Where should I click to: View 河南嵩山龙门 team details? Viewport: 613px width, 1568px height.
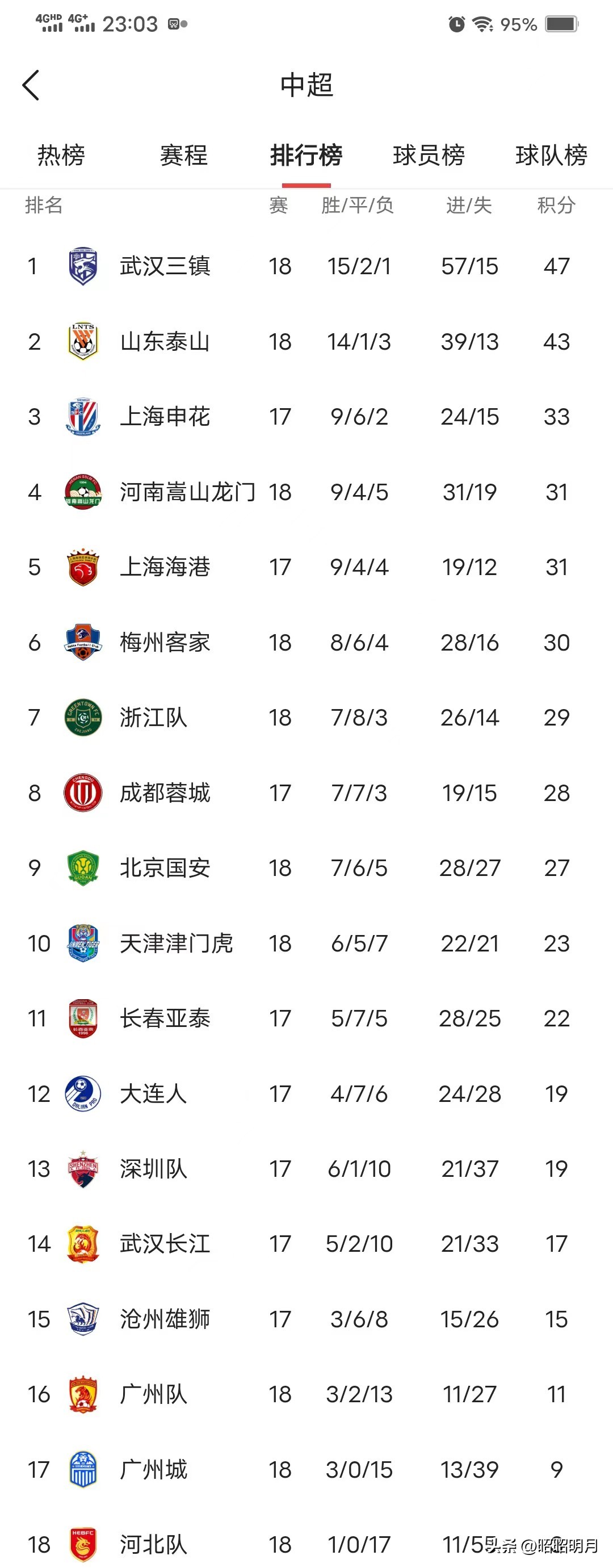[187, 492]
